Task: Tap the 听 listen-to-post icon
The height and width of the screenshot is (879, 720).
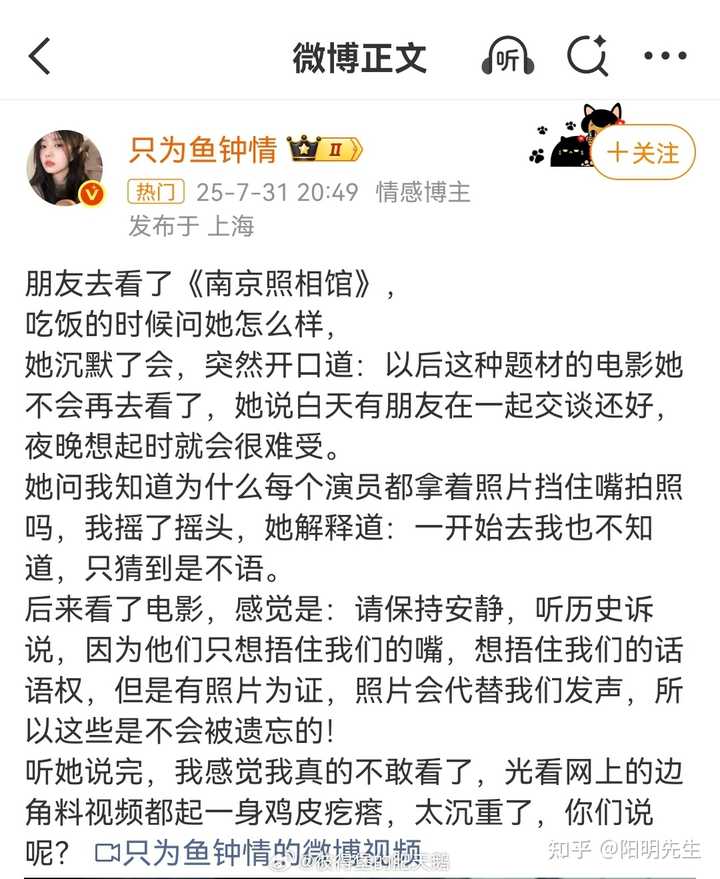Action: 507,58
